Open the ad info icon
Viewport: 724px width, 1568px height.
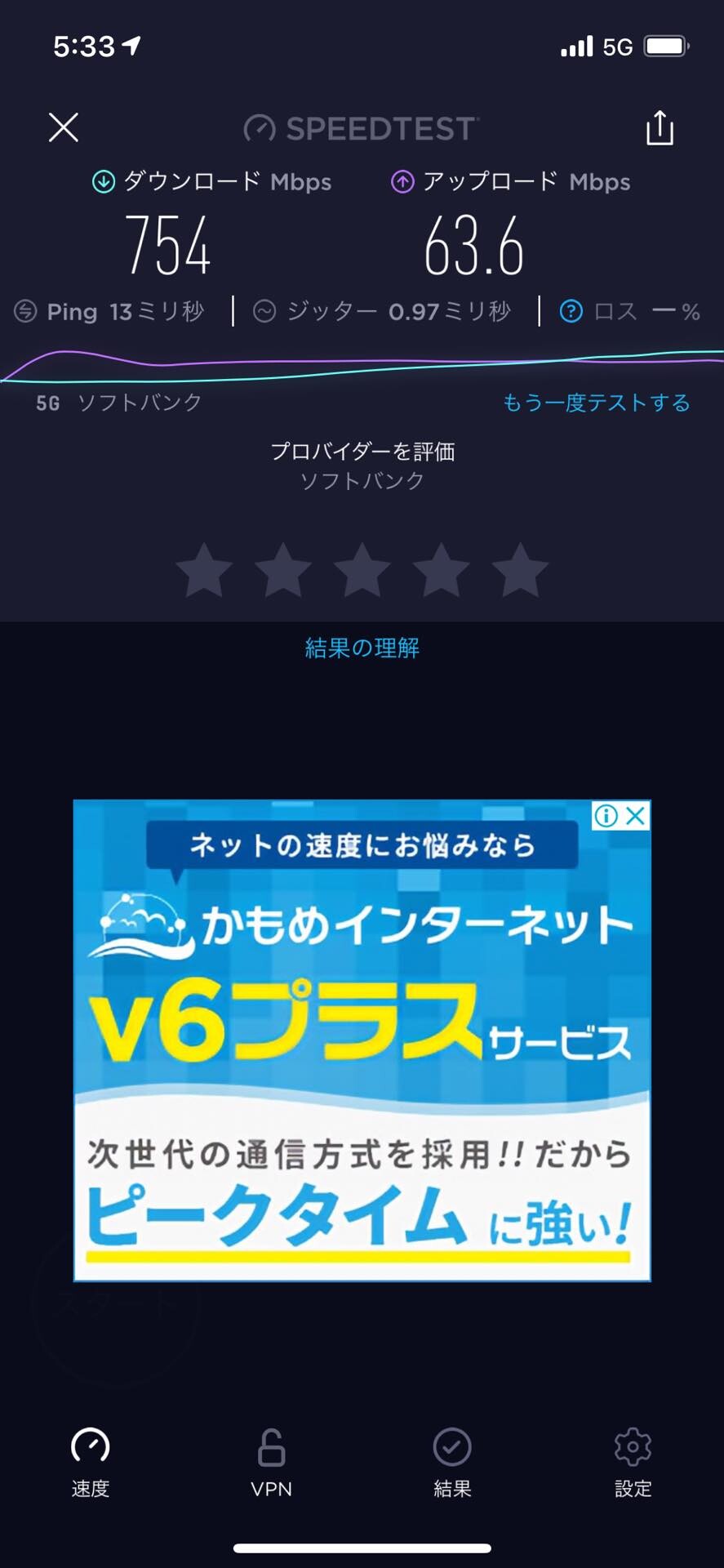[606, 816]
